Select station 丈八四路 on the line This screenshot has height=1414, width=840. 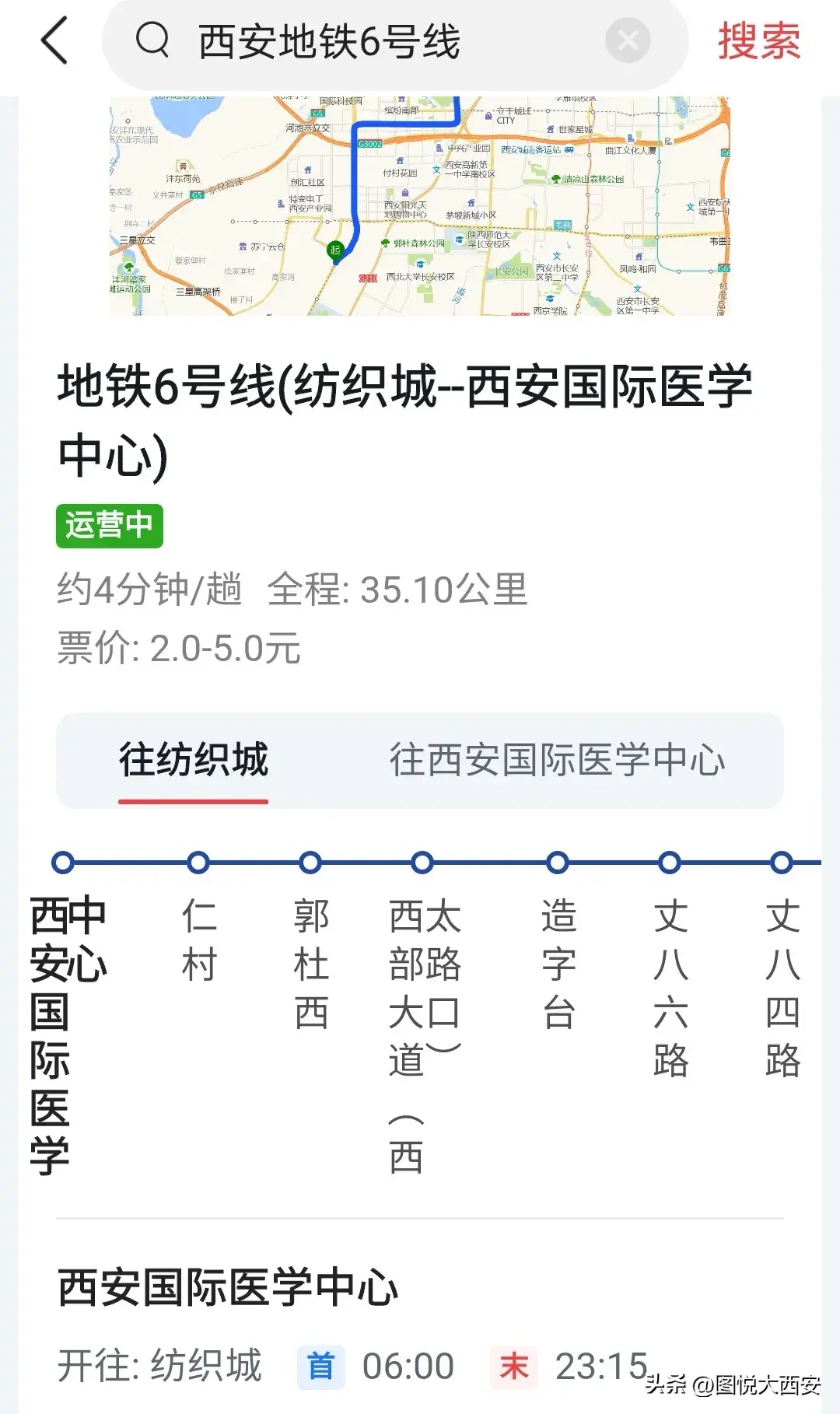coord(782,863)
